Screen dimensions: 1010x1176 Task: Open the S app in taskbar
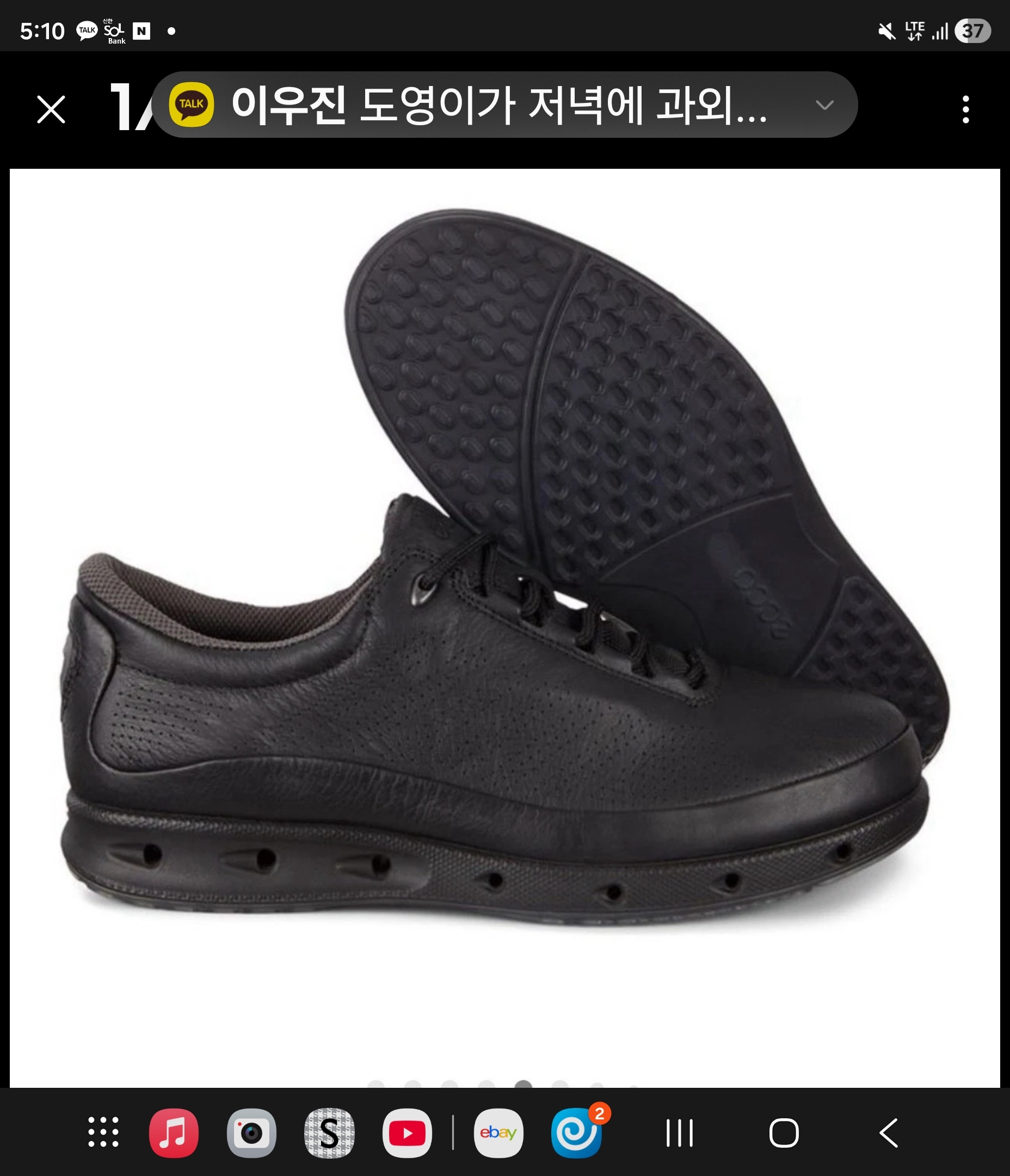click(x=329, y=1133)
